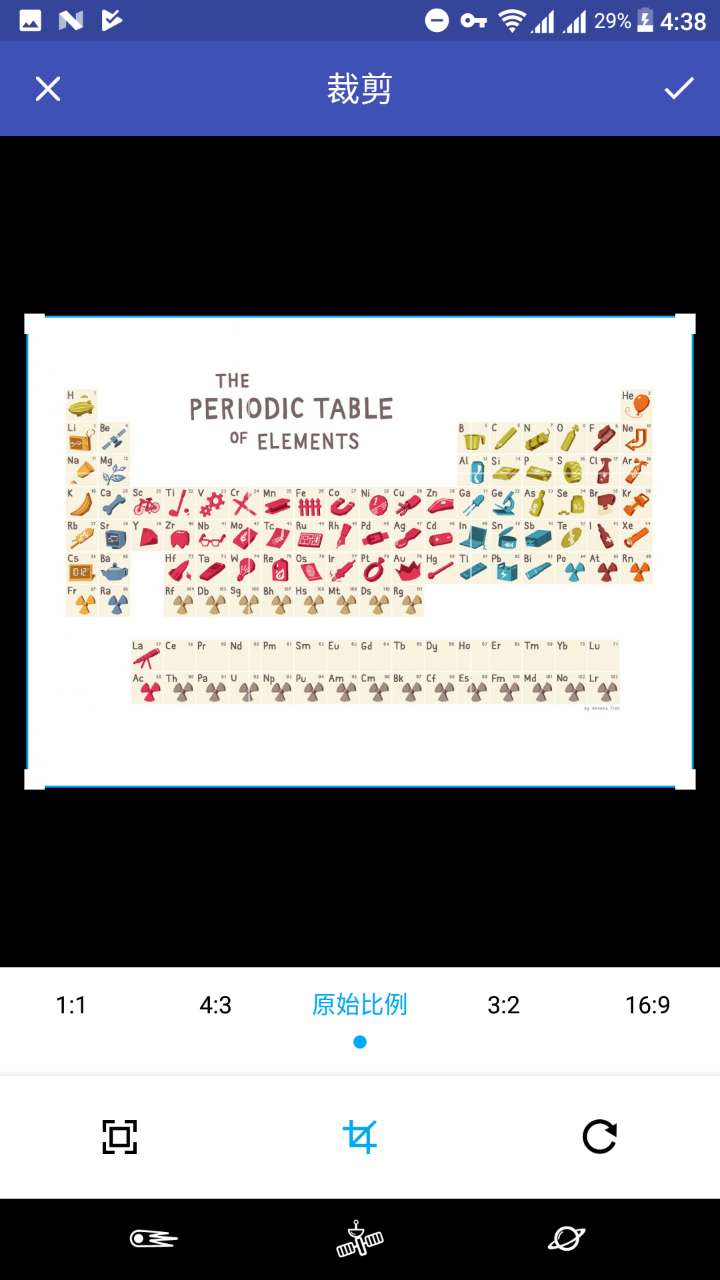The width and height of the screenshot is (720, 1280).
Task: Select the 16:9 aspect ratio
Action: click(x=647, y=1005)
